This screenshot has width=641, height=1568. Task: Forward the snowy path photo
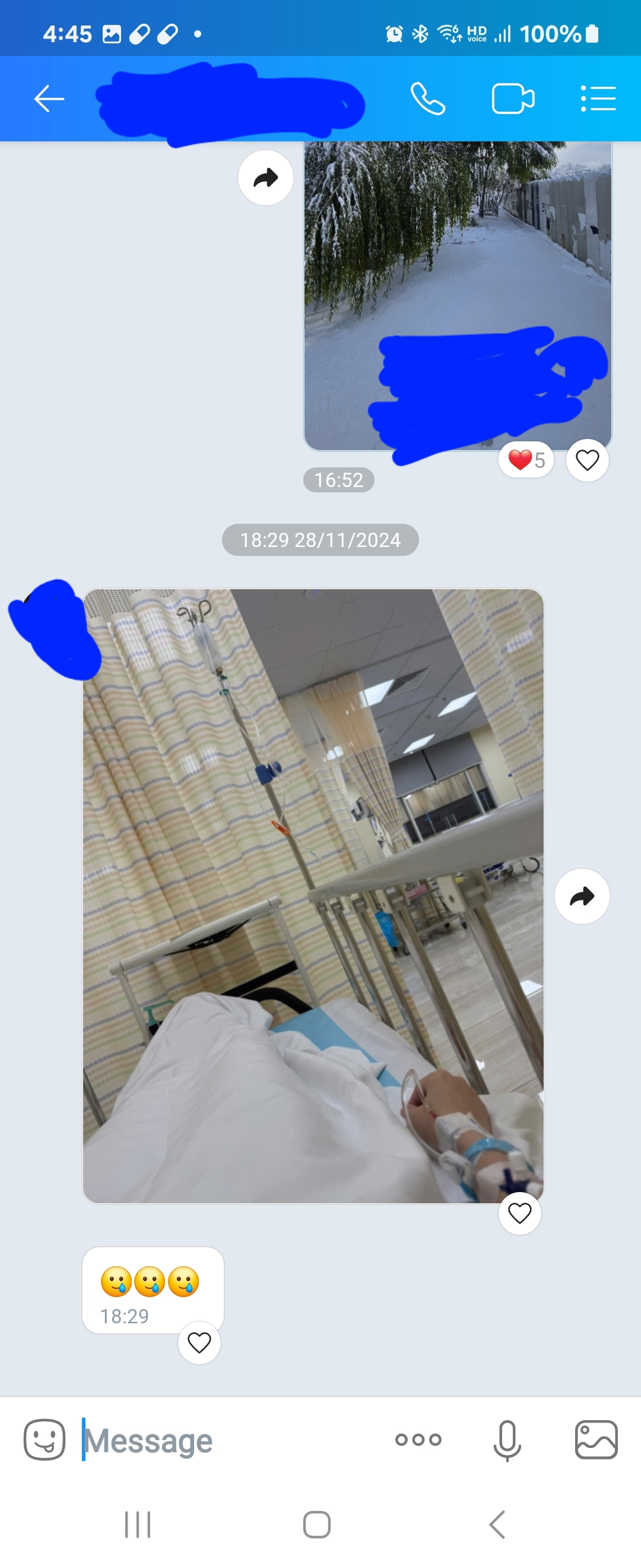266,178
